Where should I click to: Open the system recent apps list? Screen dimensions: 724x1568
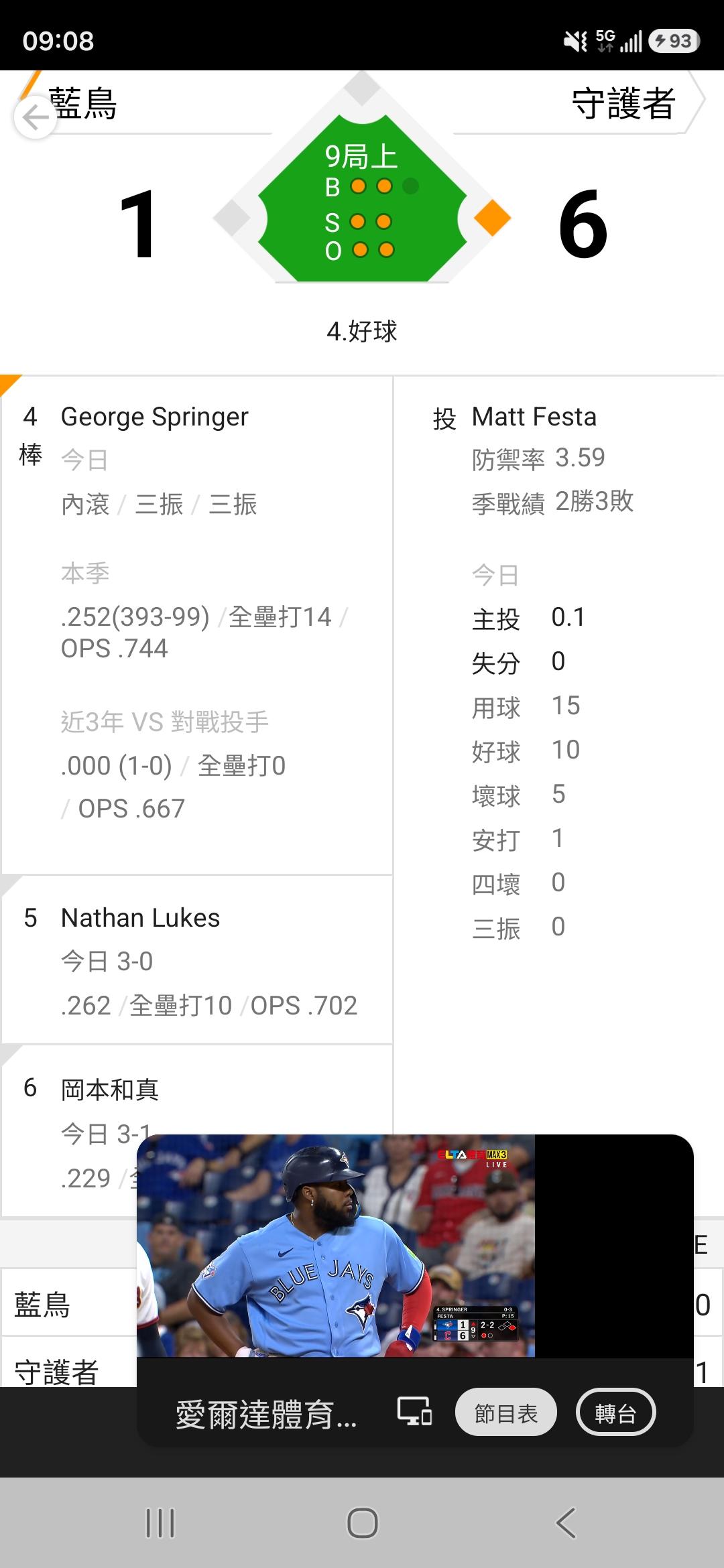(x=160, y=1522)
